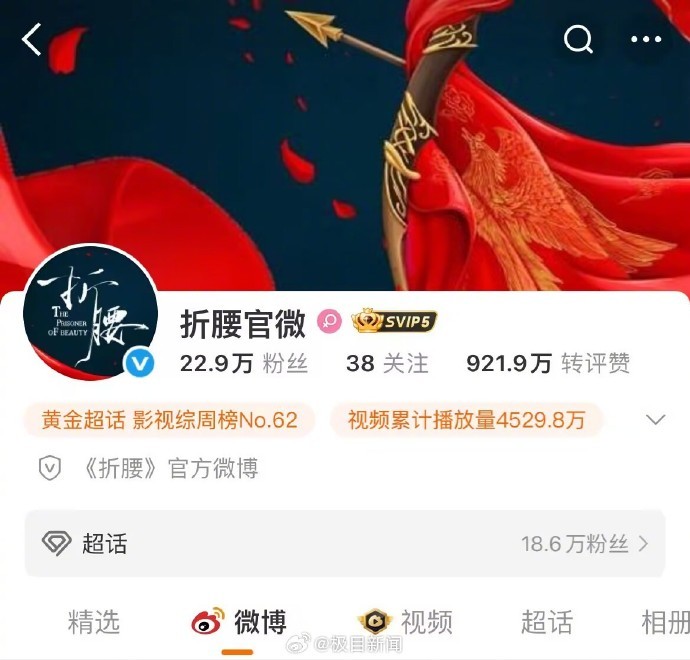
Task: Switch to the 相册 tab
Action: coord(664,622)
